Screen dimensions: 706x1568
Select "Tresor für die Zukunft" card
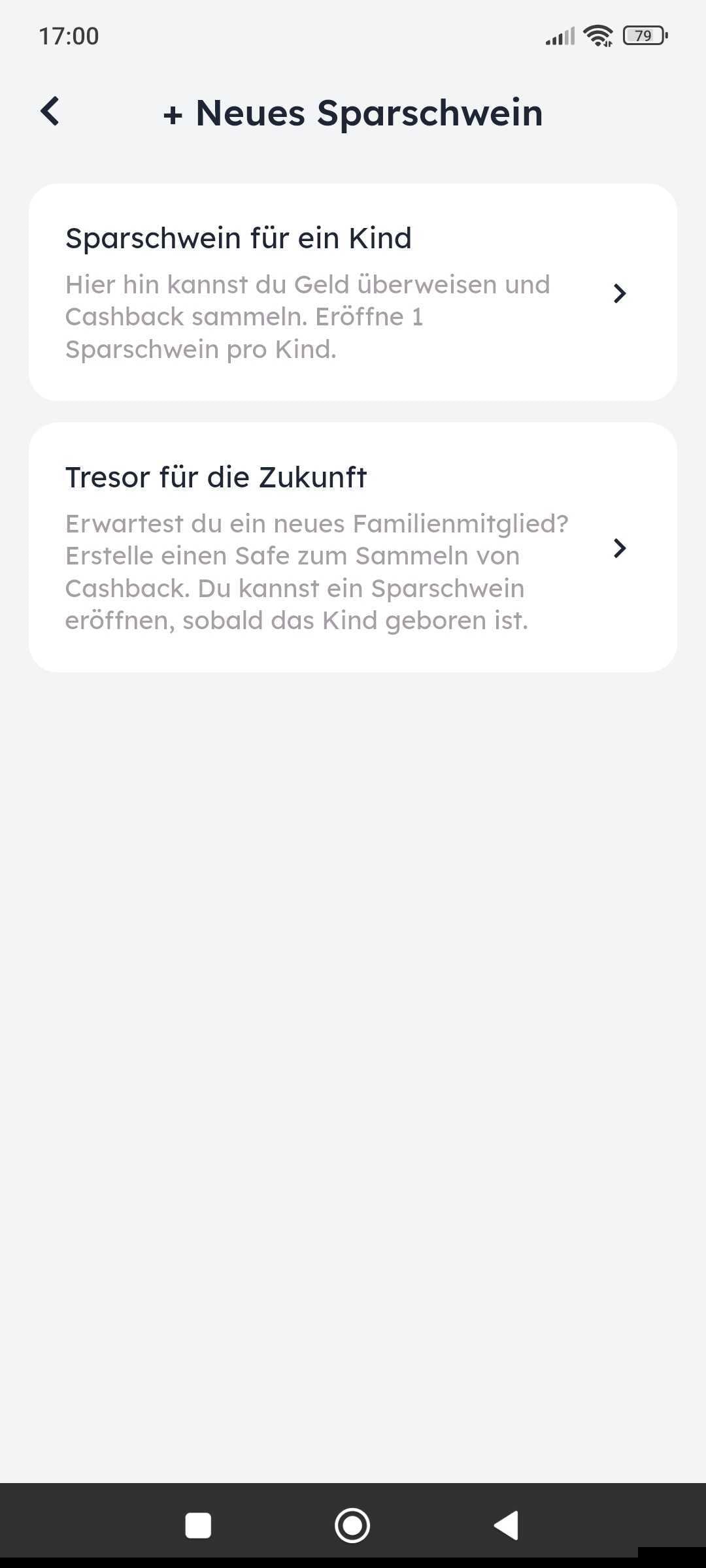(352, 547)
